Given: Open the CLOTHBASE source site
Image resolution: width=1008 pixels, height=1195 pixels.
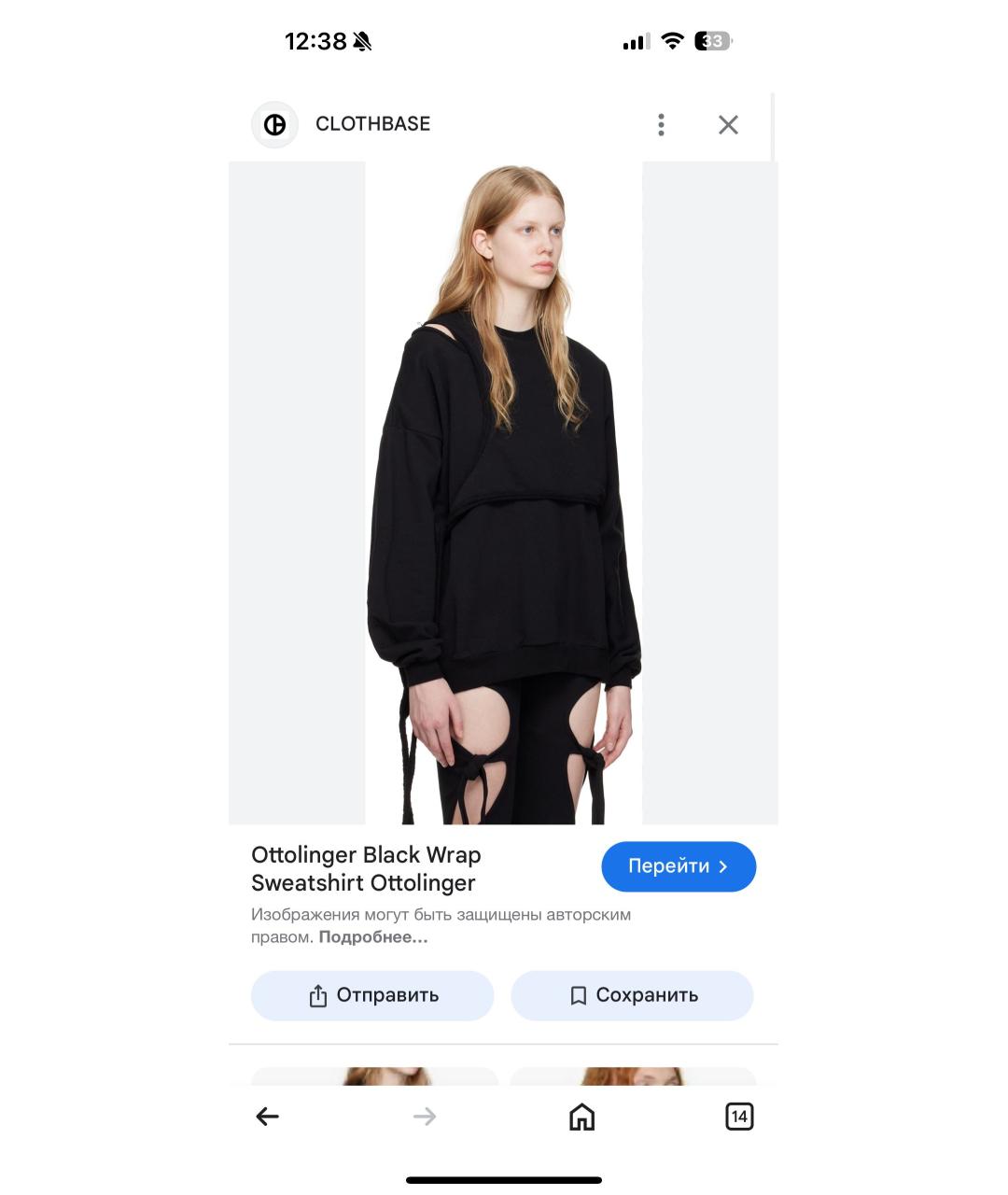Looking at the screenshot, I should click(372, 124).
